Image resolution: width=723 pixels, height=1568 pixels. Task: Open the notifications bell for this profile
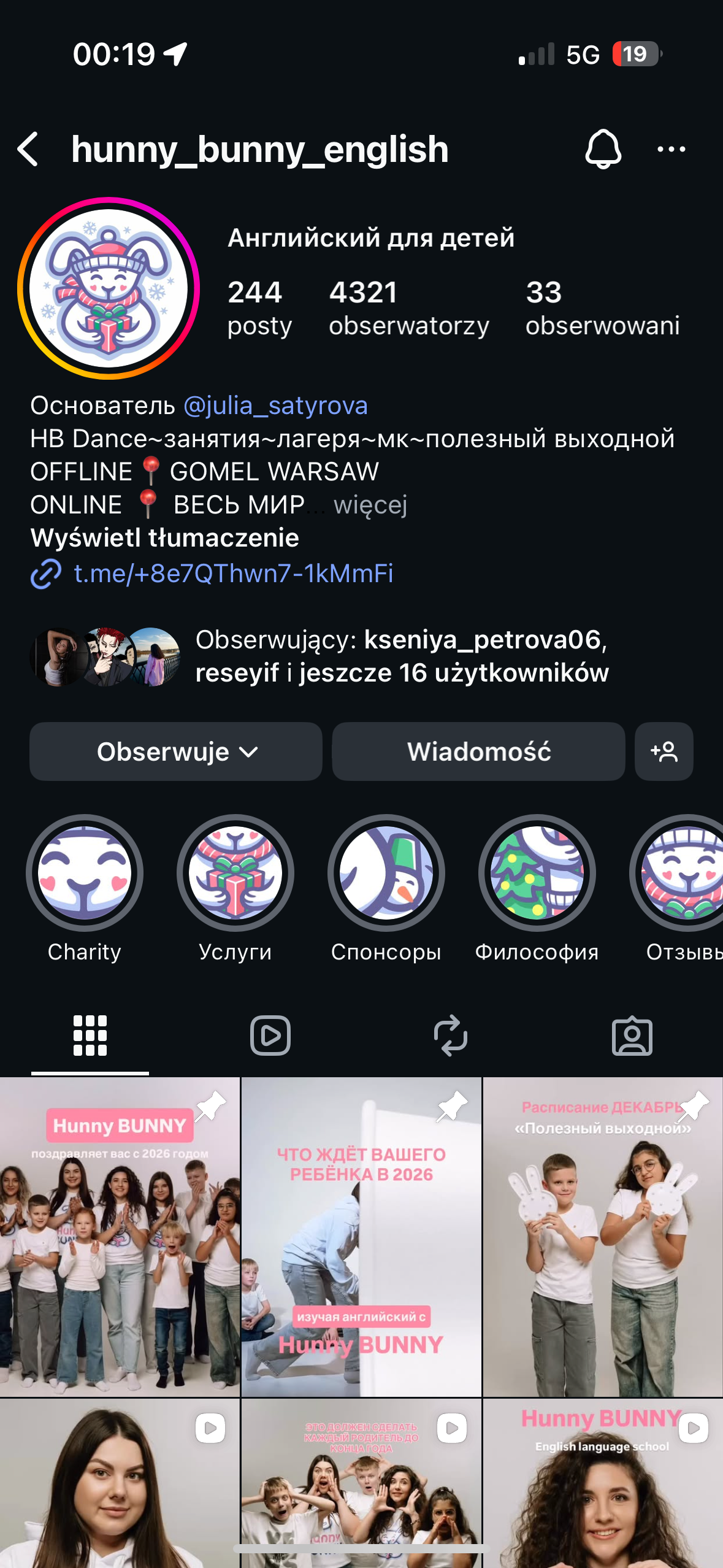coord(603,149)
